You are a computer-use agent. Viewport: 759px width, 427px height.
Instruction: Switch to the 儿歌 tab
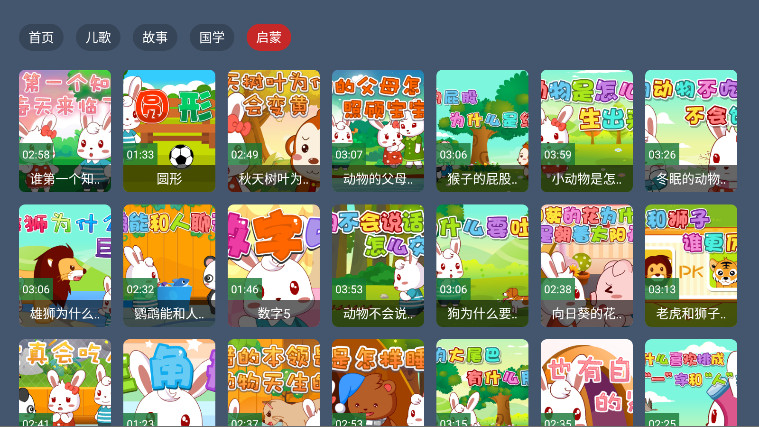tap(98, 38)
